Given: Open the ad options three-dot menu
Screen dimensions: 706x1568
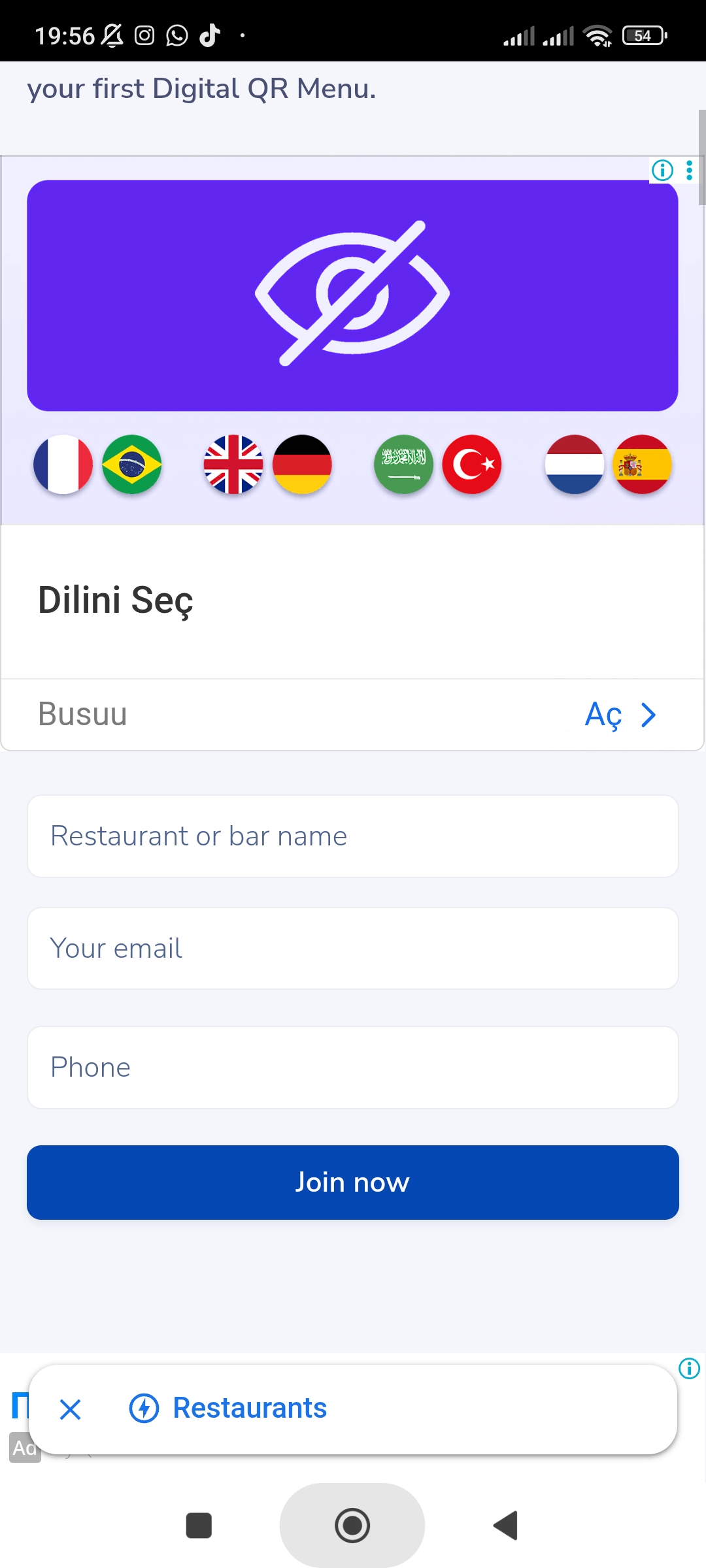Looking at the screenshot, I should click(689, 171).
